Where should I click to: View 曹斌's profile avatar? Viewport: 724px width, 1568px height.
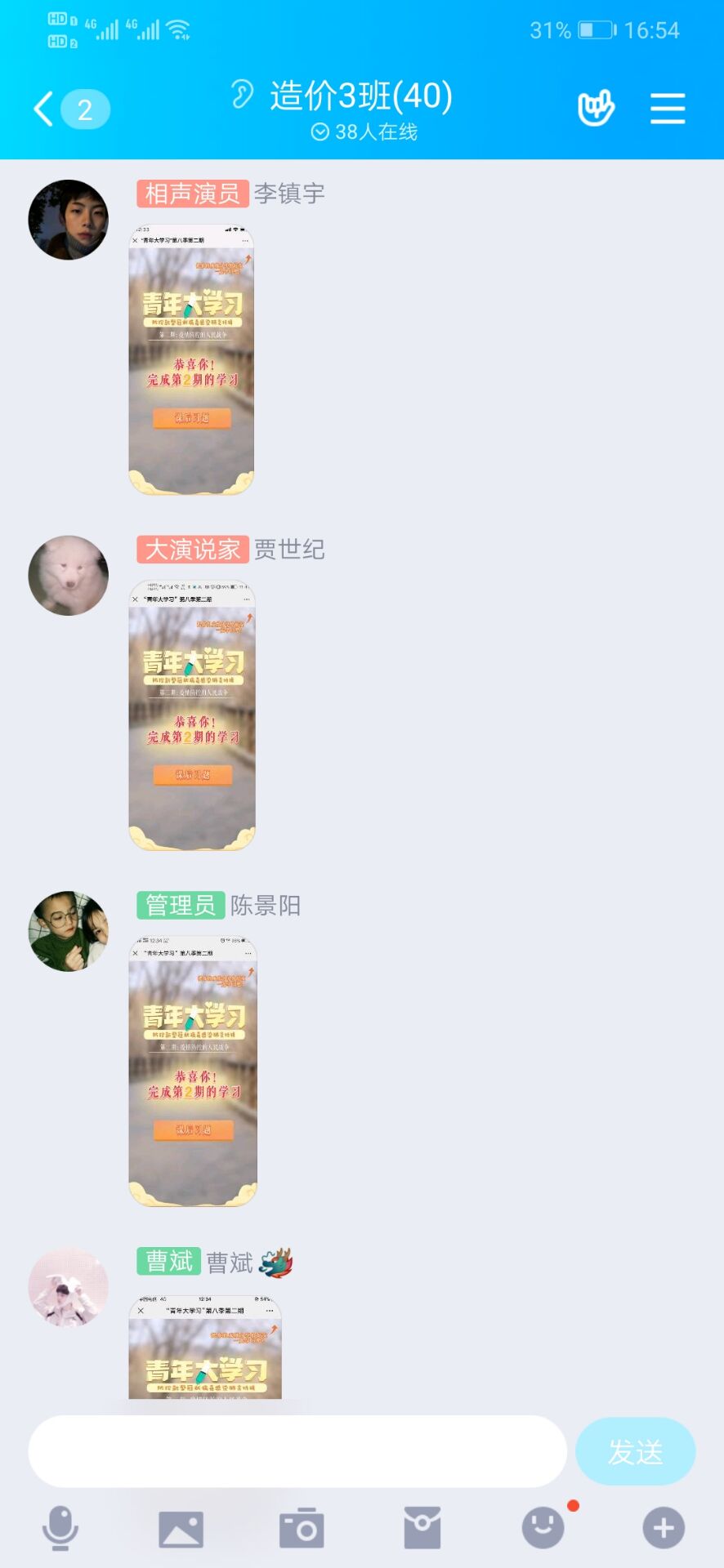pyautogui.click(x=69, y=1286)
